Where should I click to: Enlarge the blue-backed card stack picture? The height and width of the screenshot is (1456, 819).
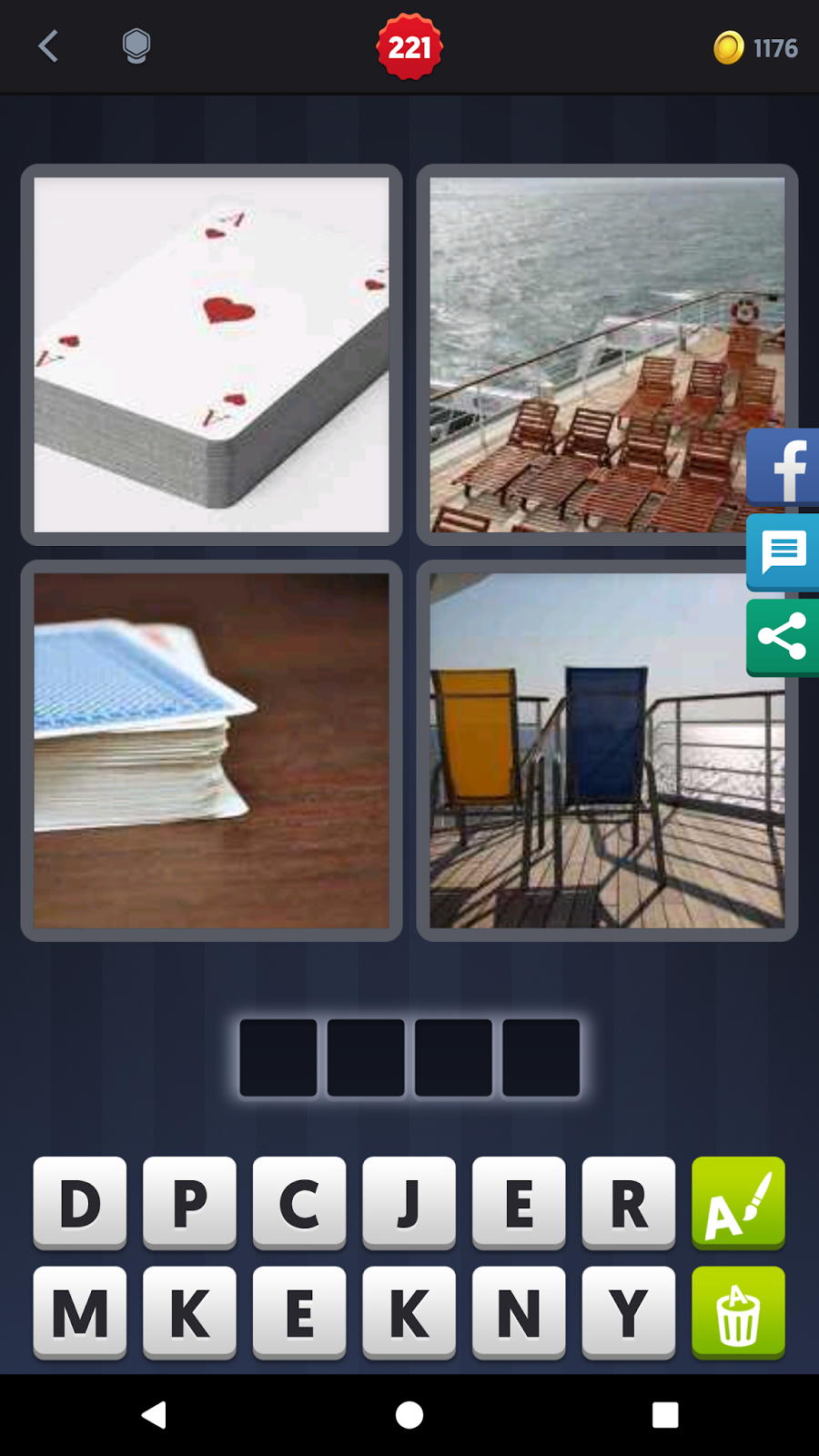coord(211,750)
